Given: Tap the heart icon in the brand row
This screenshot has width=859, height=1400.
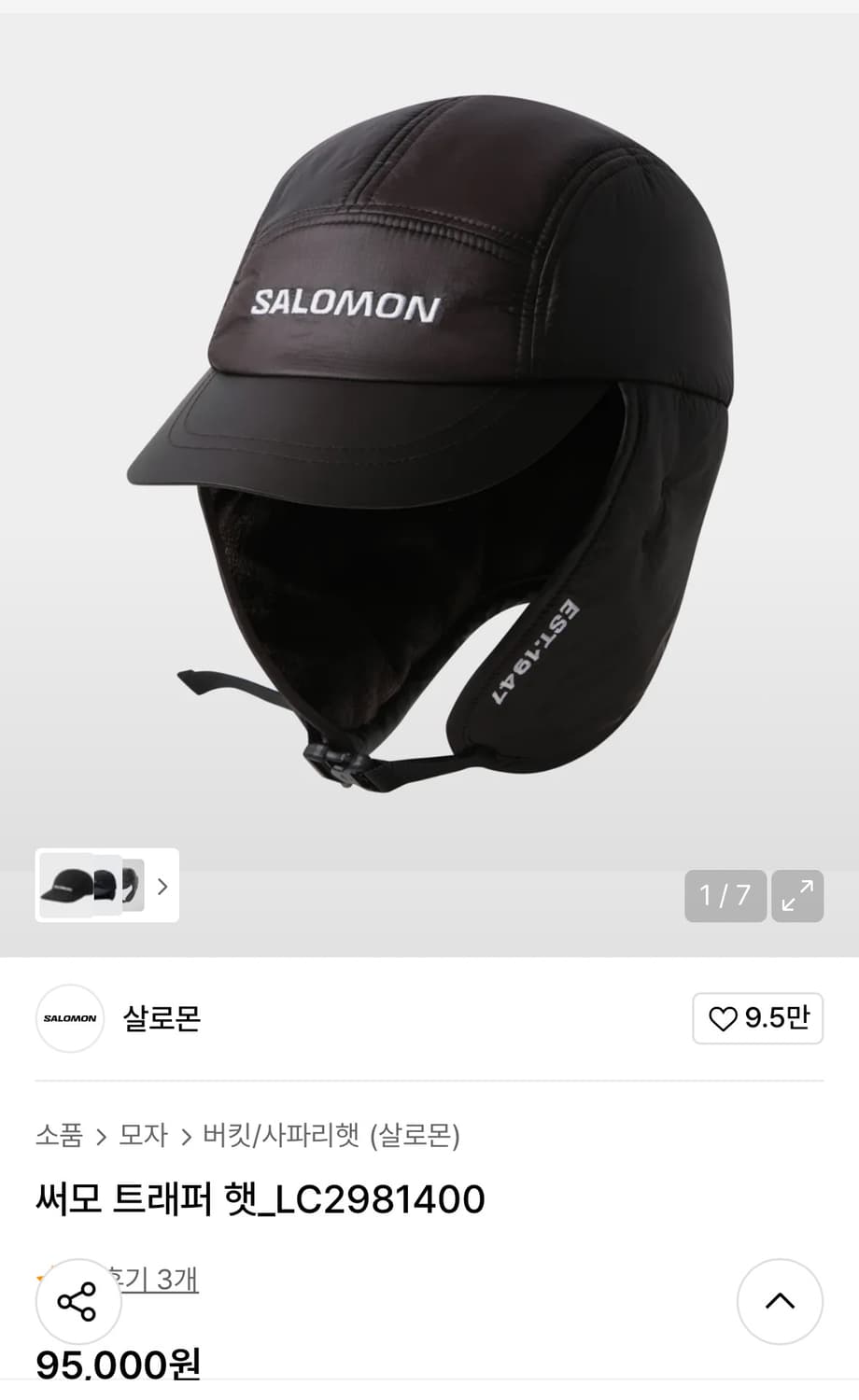Looking at the screenshot, I should 725,1019.
